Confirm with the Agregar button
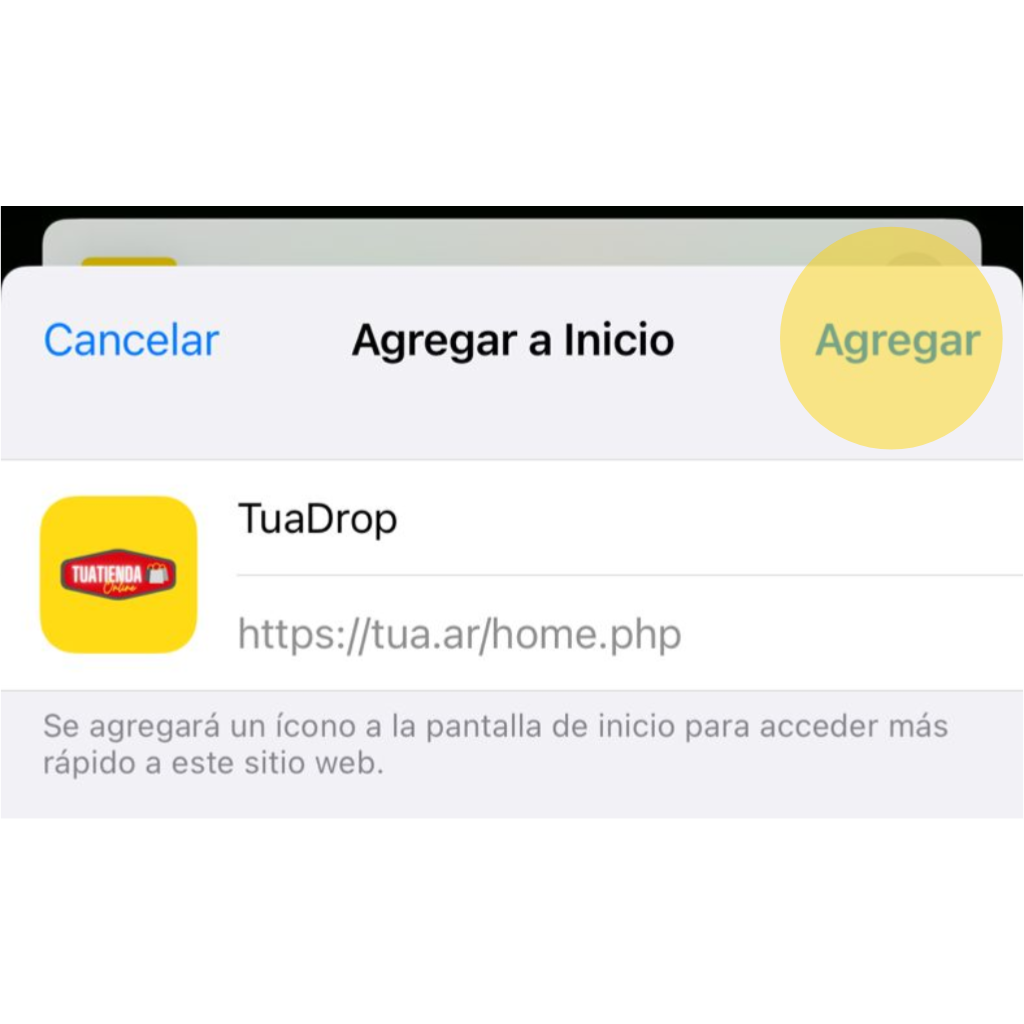Viewport: 1024px width, 1024px height. click(x=897, y=341)
